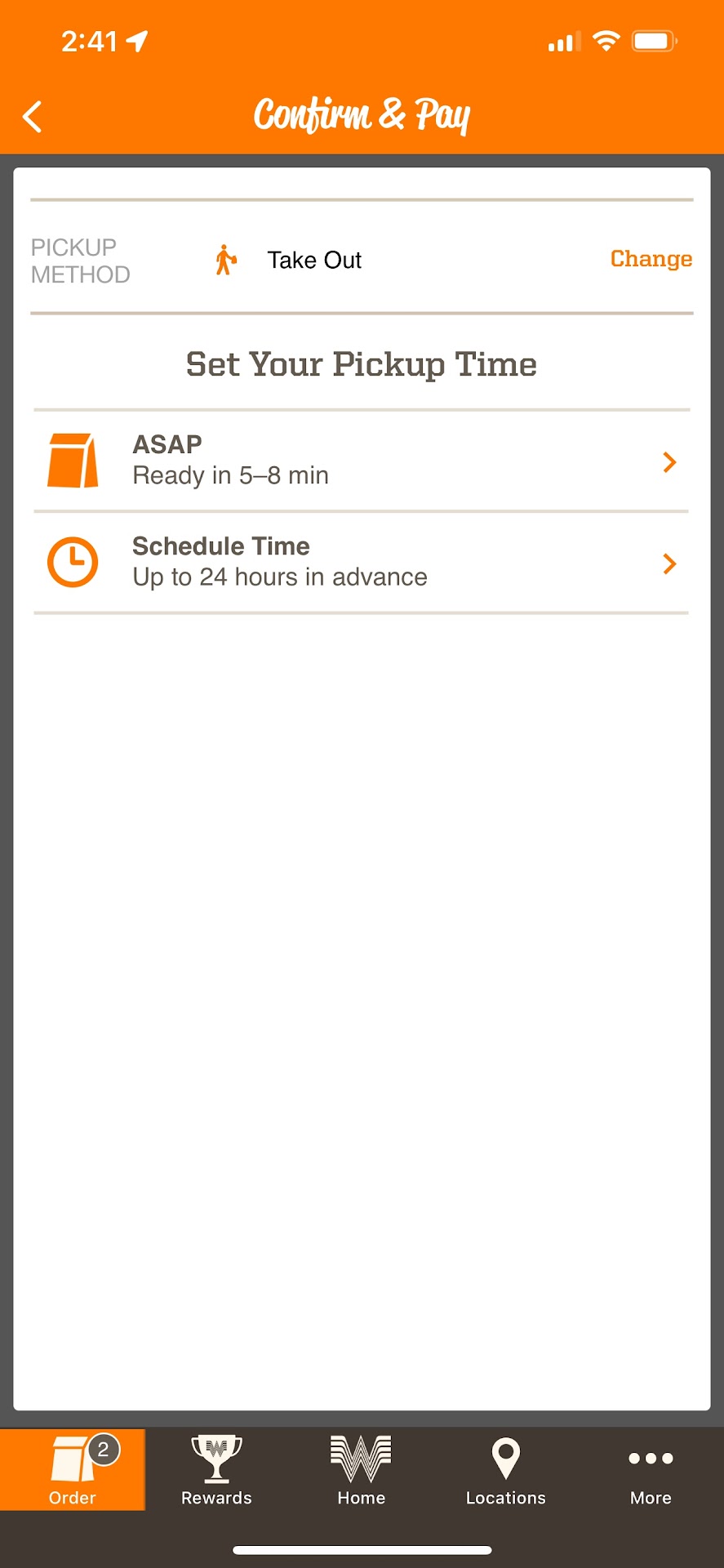Open the More menu tab

click(651, 1470)
